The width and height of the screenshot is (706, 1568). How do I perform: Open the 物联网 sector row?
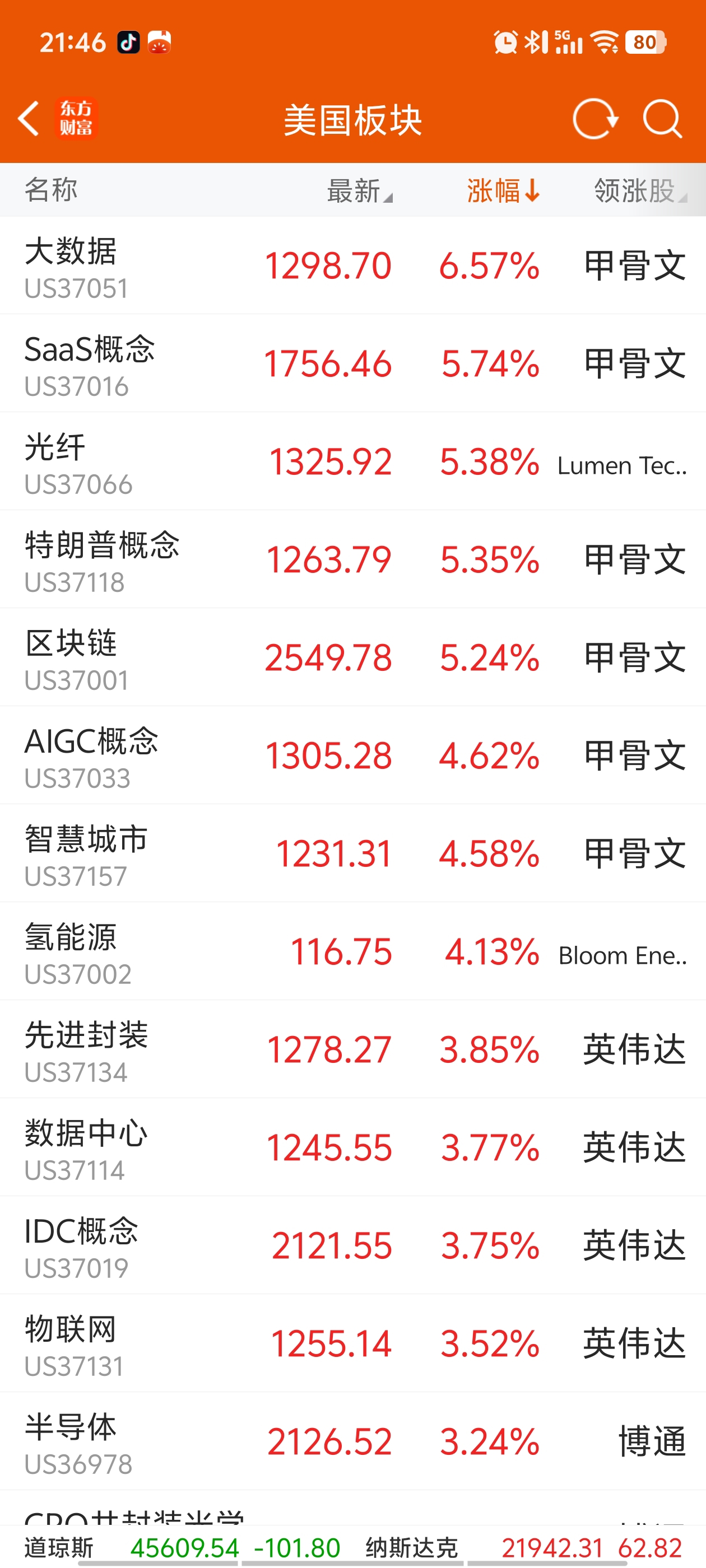pyautogui.click(x=354, y=1343)
